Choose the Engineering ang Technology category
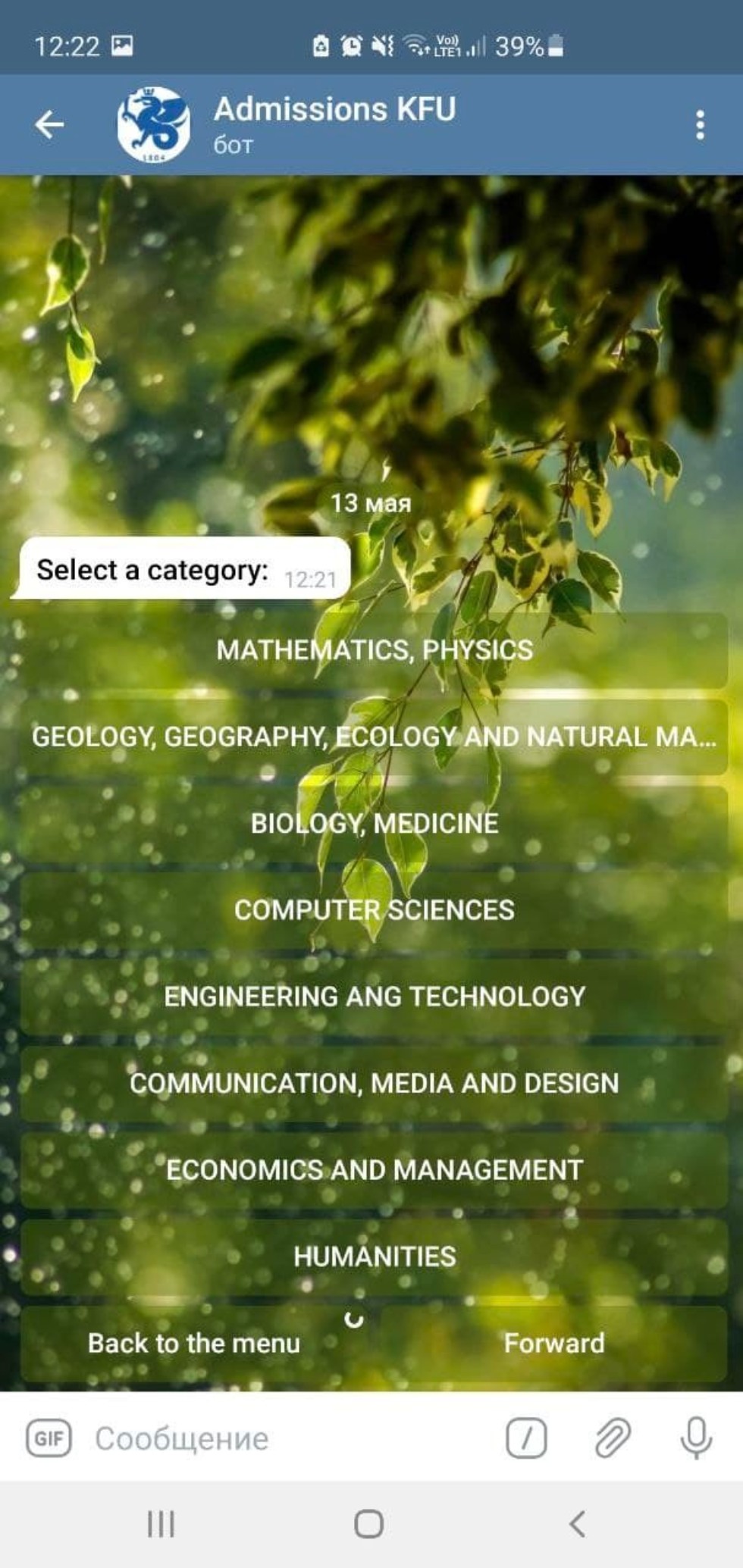 374,997
